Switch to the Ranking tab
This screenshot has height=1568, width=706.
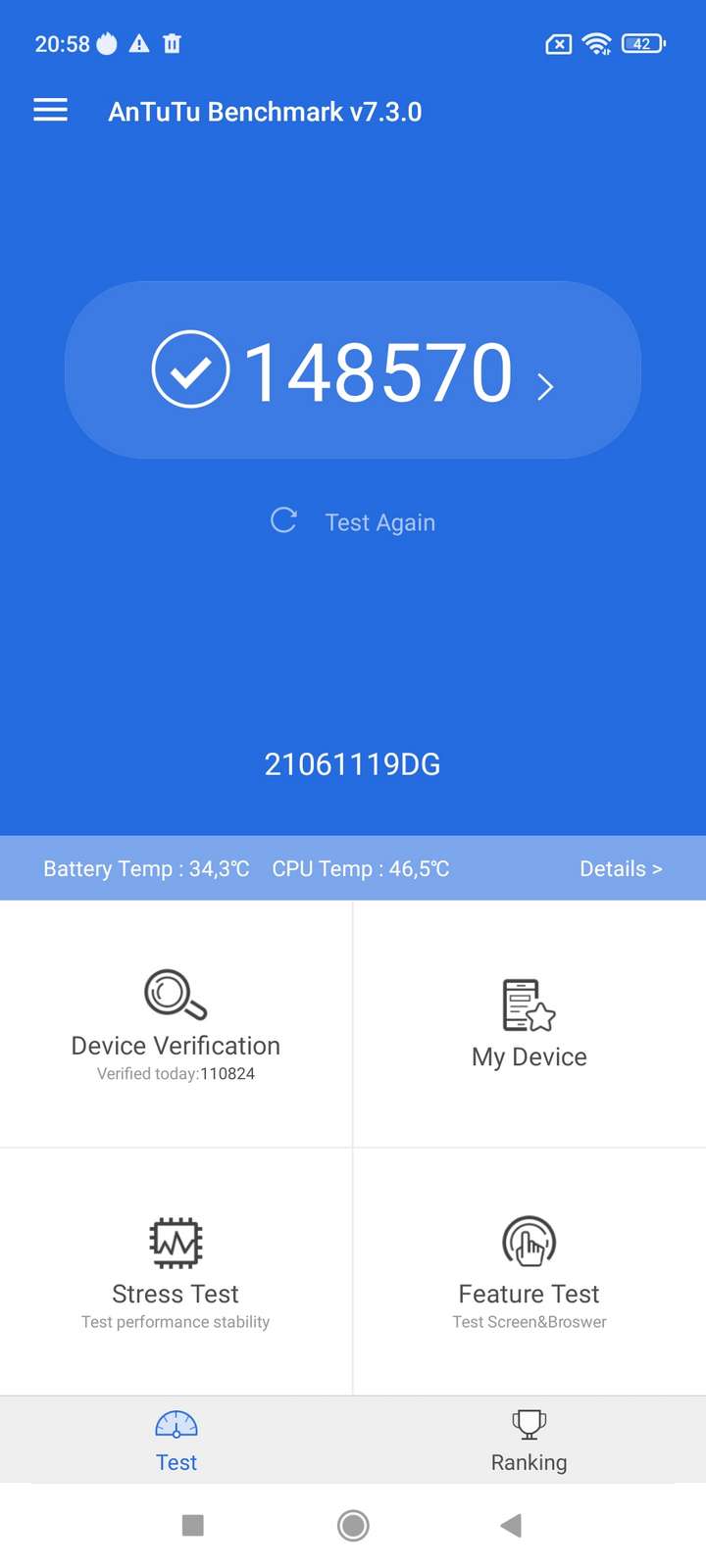[529, 1441]
